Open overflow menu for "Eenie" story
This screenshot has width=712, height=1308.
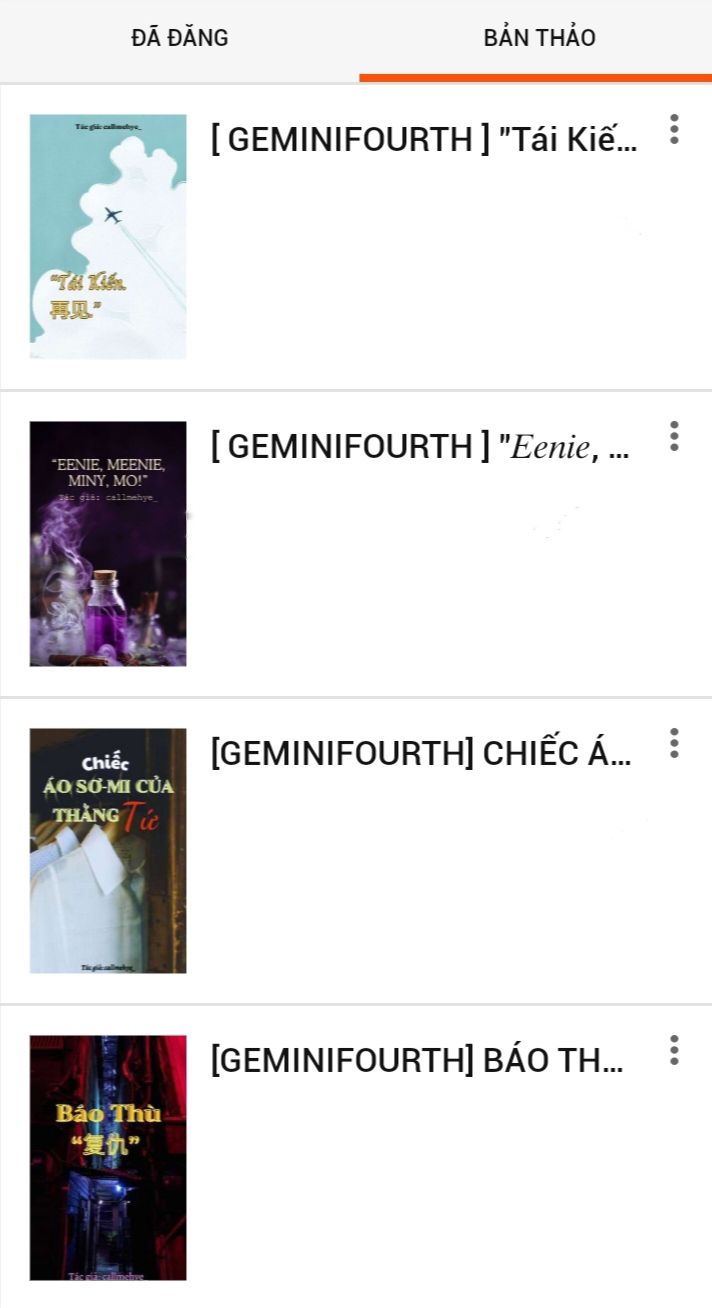point(674,437)
